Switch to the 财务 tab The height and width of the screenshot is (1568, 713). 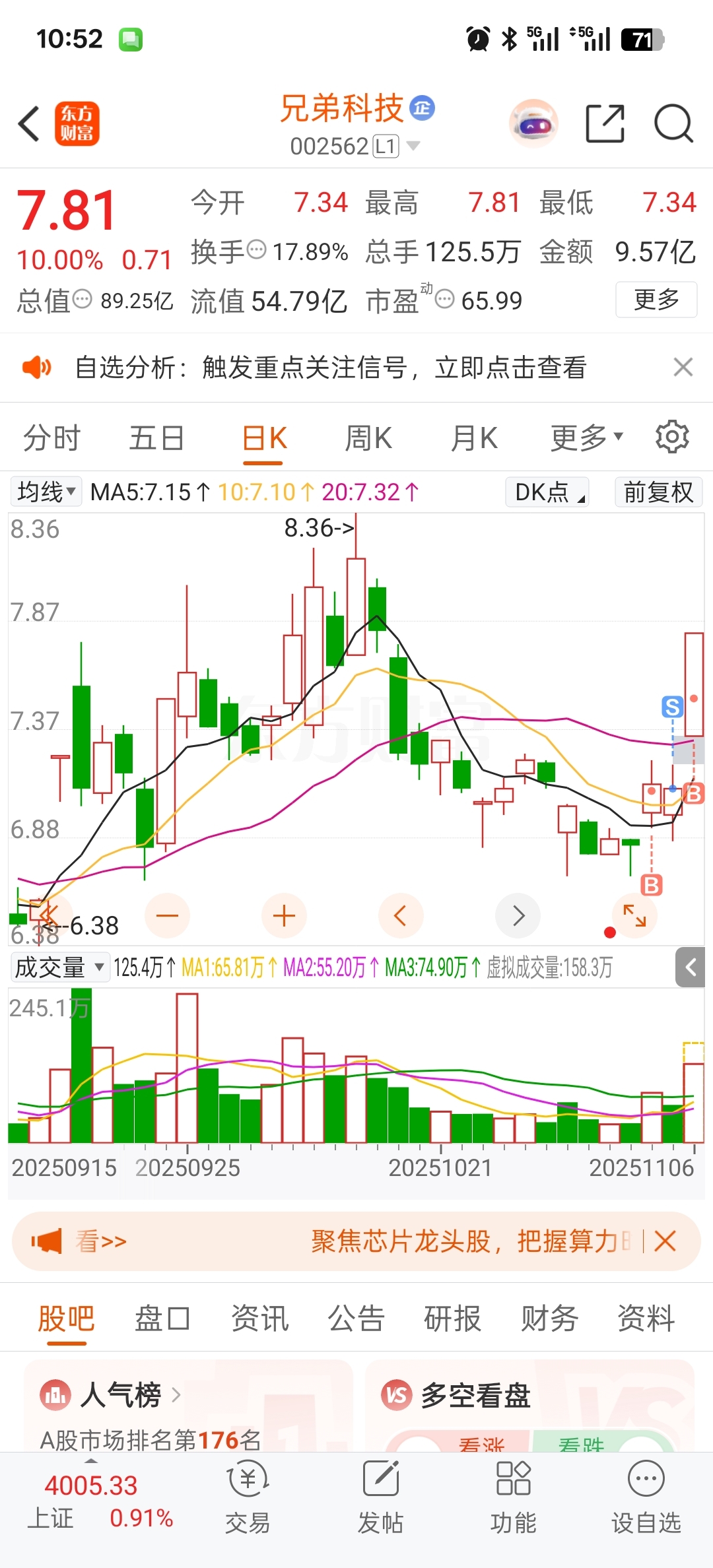pyautogui.click(x=549, y=1319)
